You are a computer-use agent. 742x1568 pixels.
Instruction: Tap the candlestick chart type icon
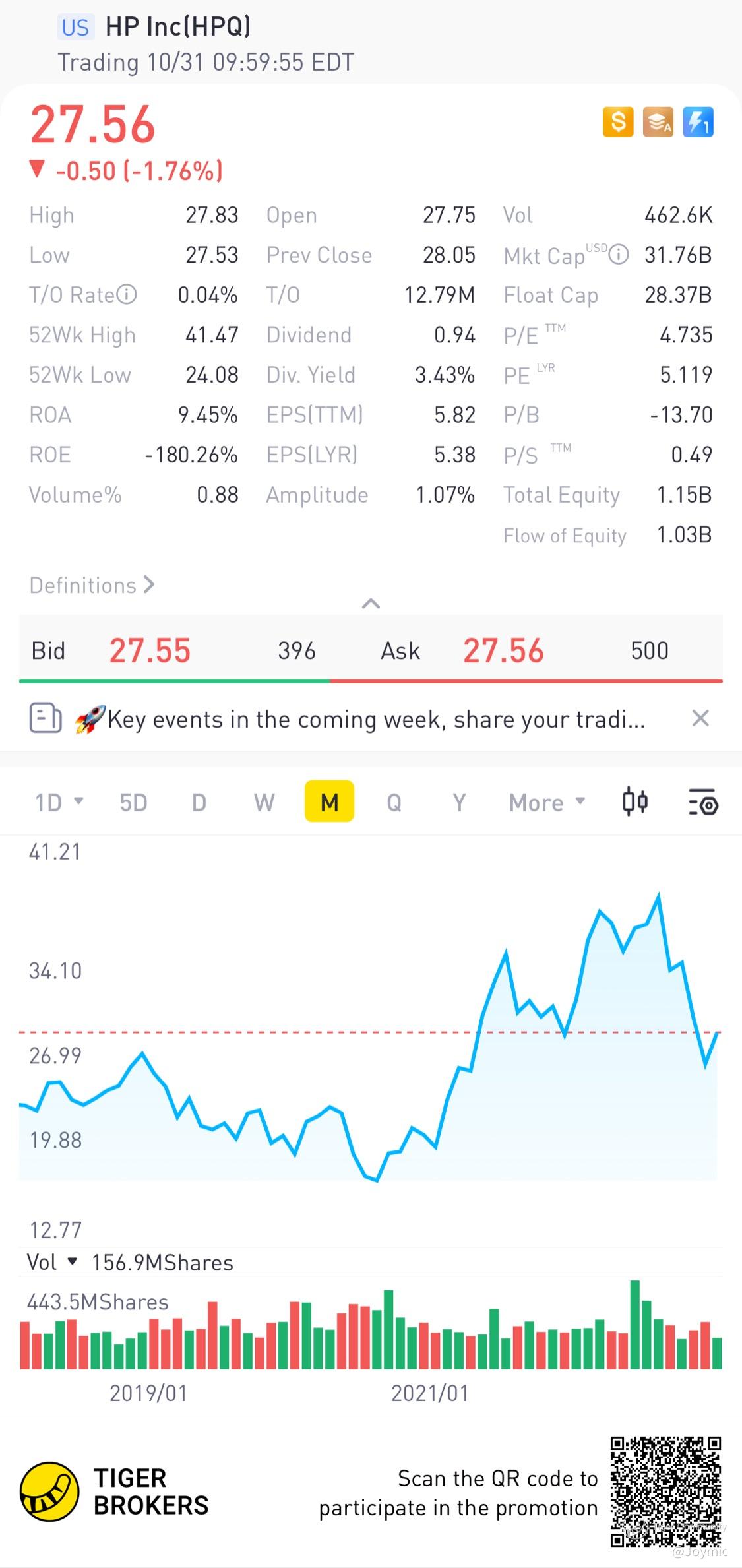coord(634,802)
